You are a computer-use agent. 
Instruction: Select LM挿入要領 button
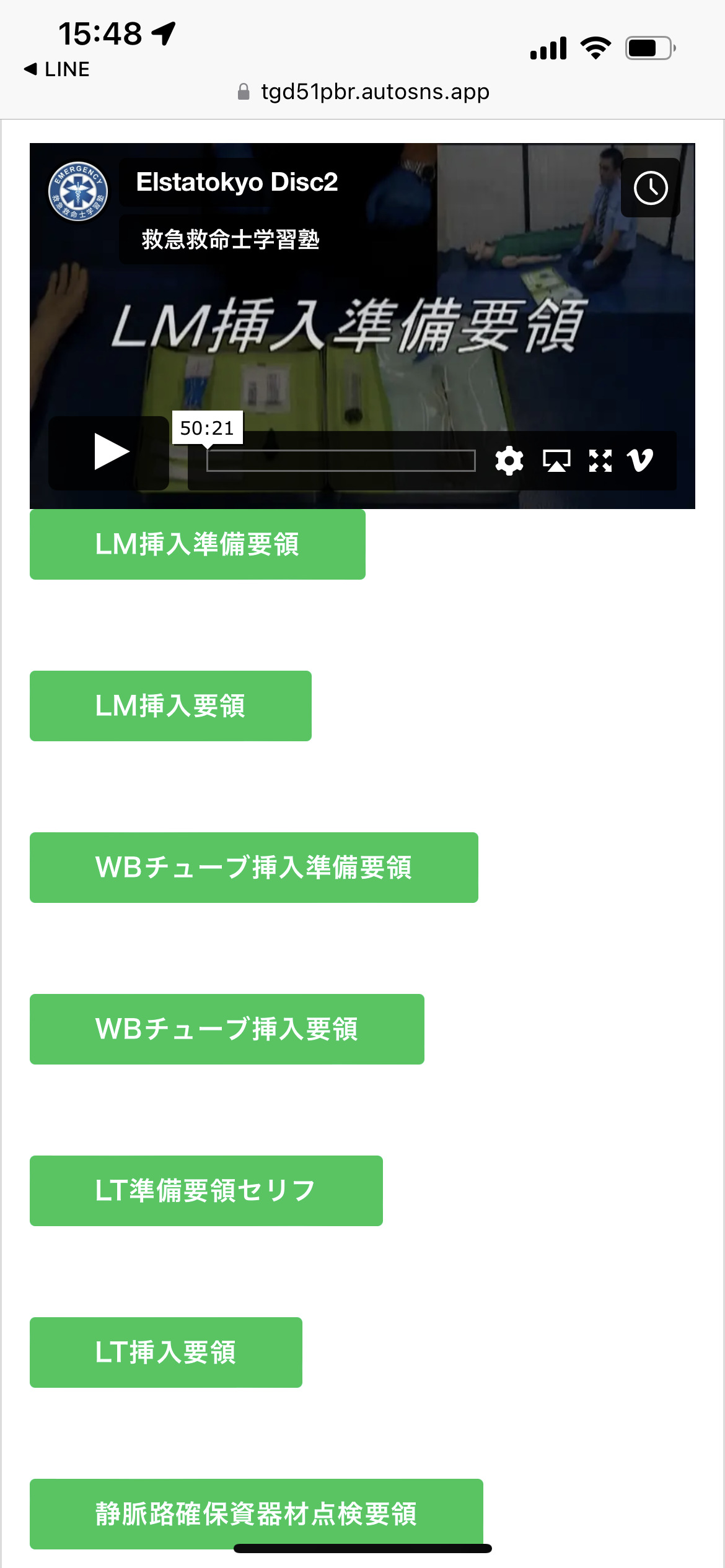coord(170,706)
